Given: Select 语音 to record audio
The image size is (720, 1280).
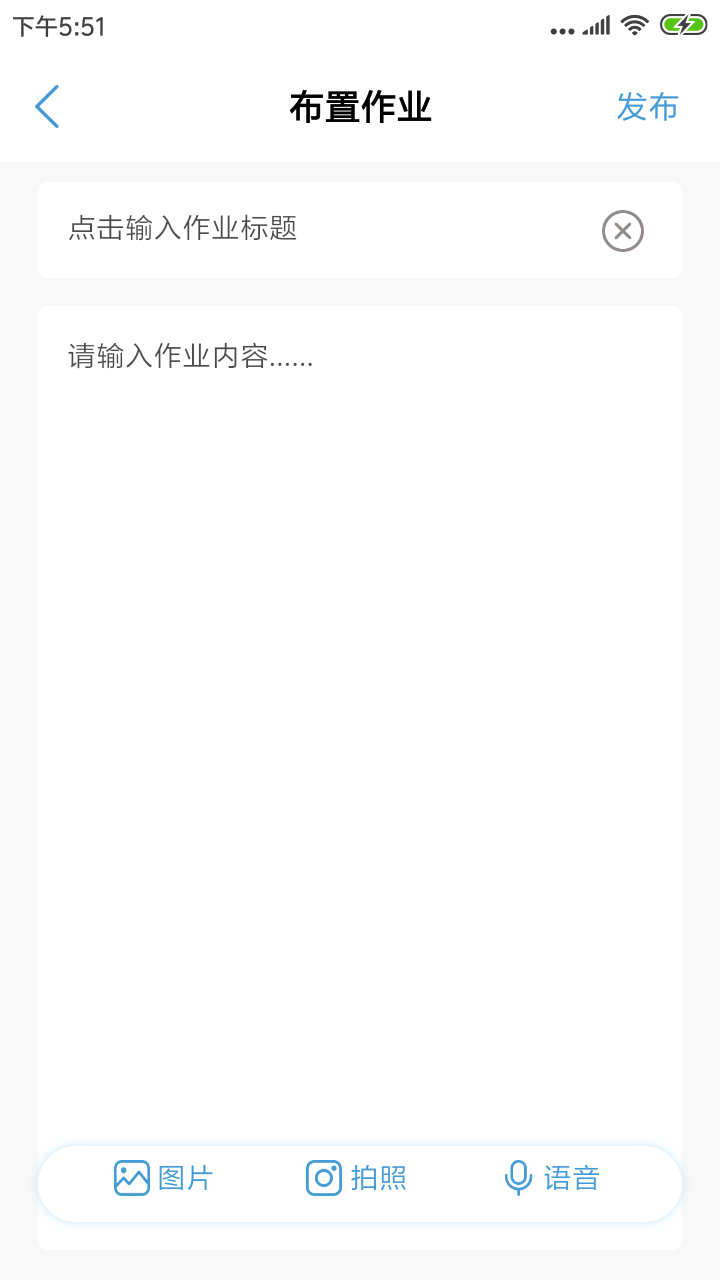Looking at the screenshot, I should click(x=570, y=1178).
